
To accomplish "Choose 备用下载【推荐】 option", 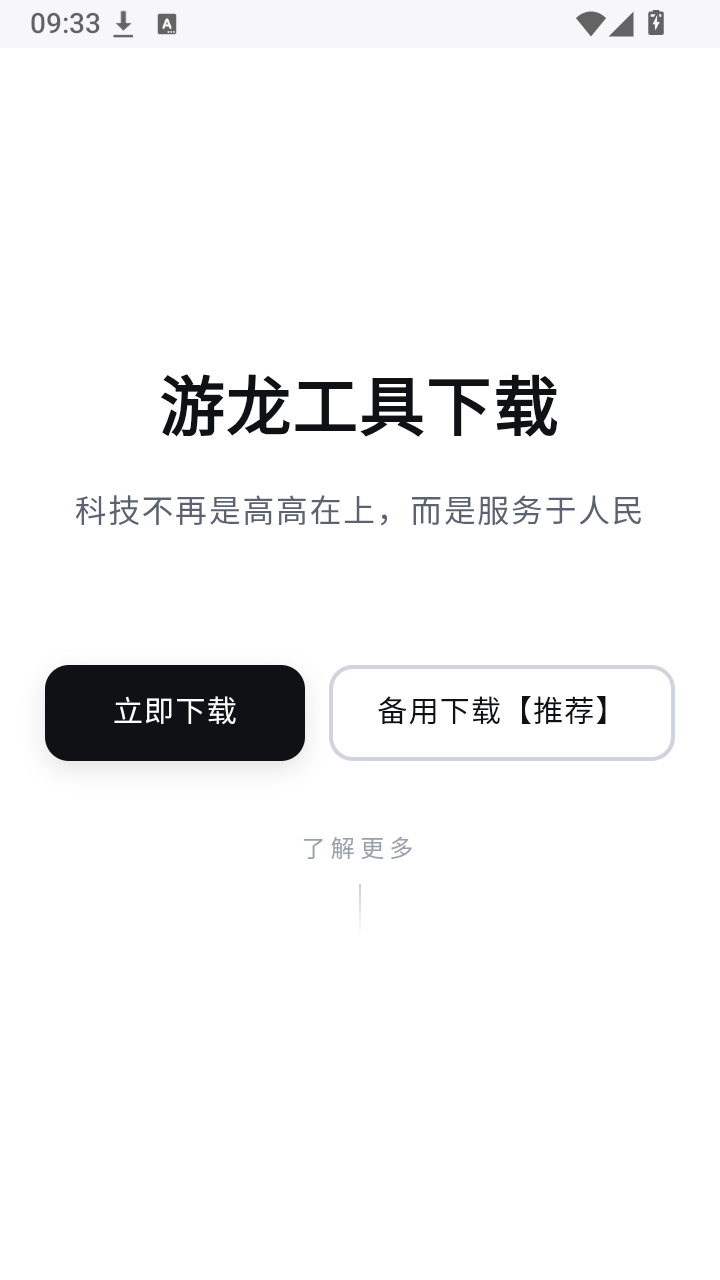I will 502,712.
